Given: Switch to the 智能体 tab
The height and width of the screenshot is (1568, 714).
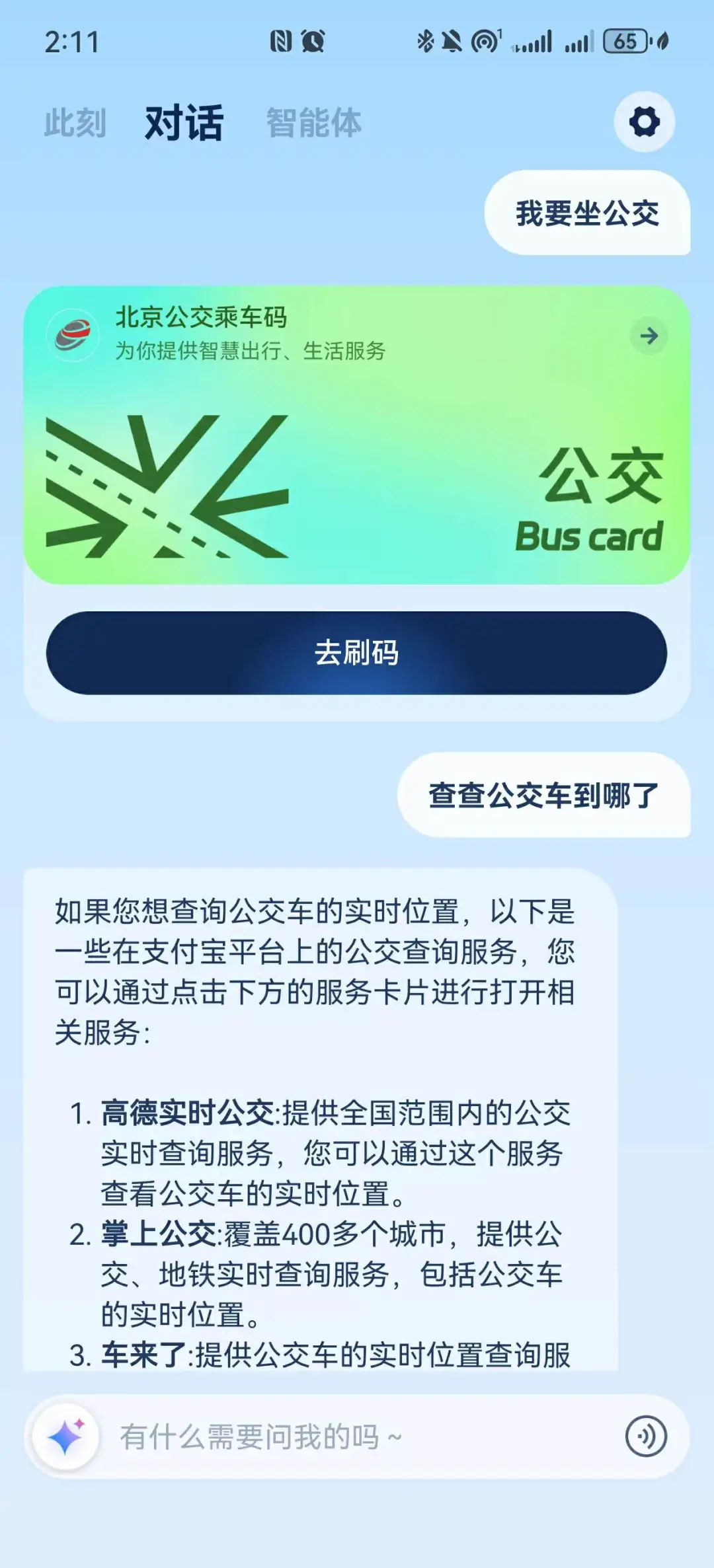Looking at the screenshot, I should coord(313,124).
